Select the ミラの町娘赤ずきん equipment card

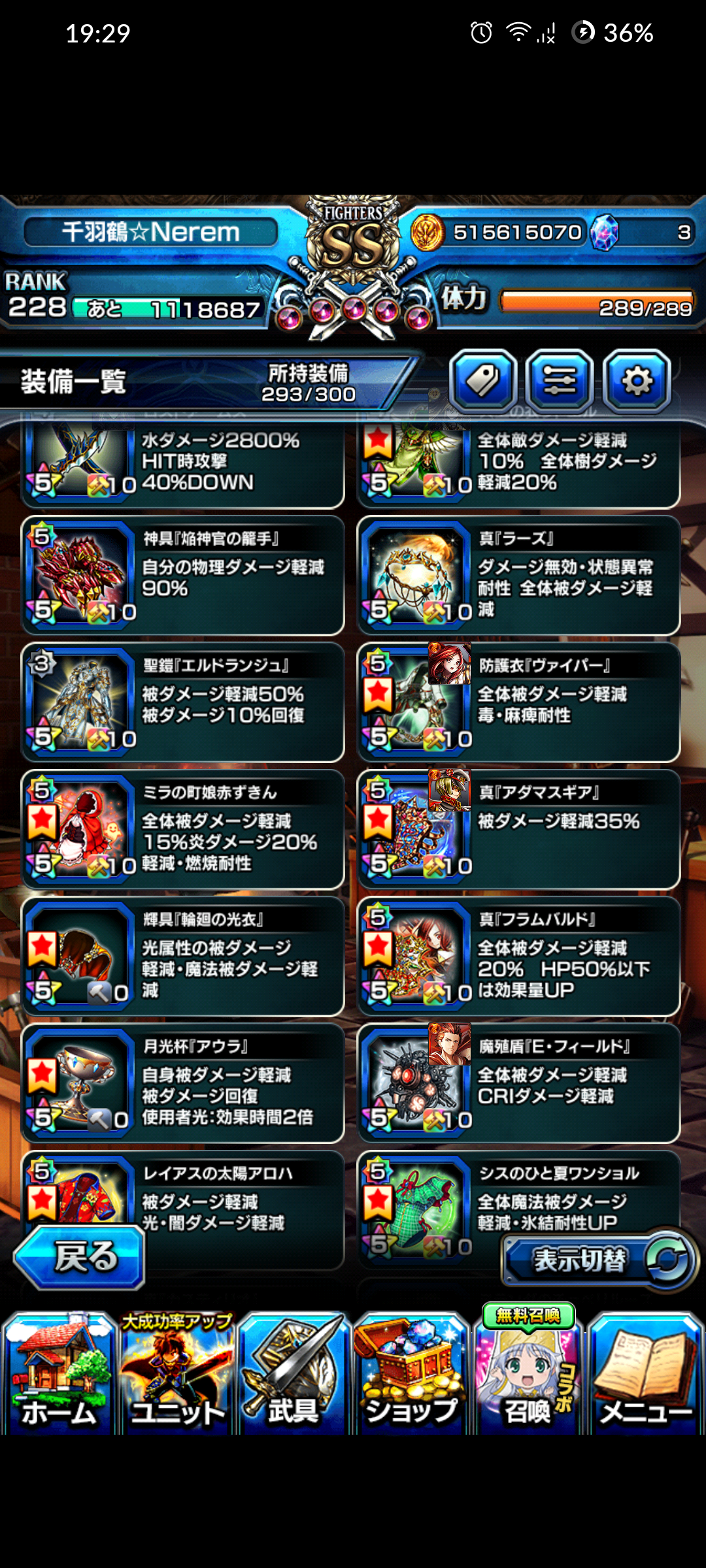(x=183, y=830)
